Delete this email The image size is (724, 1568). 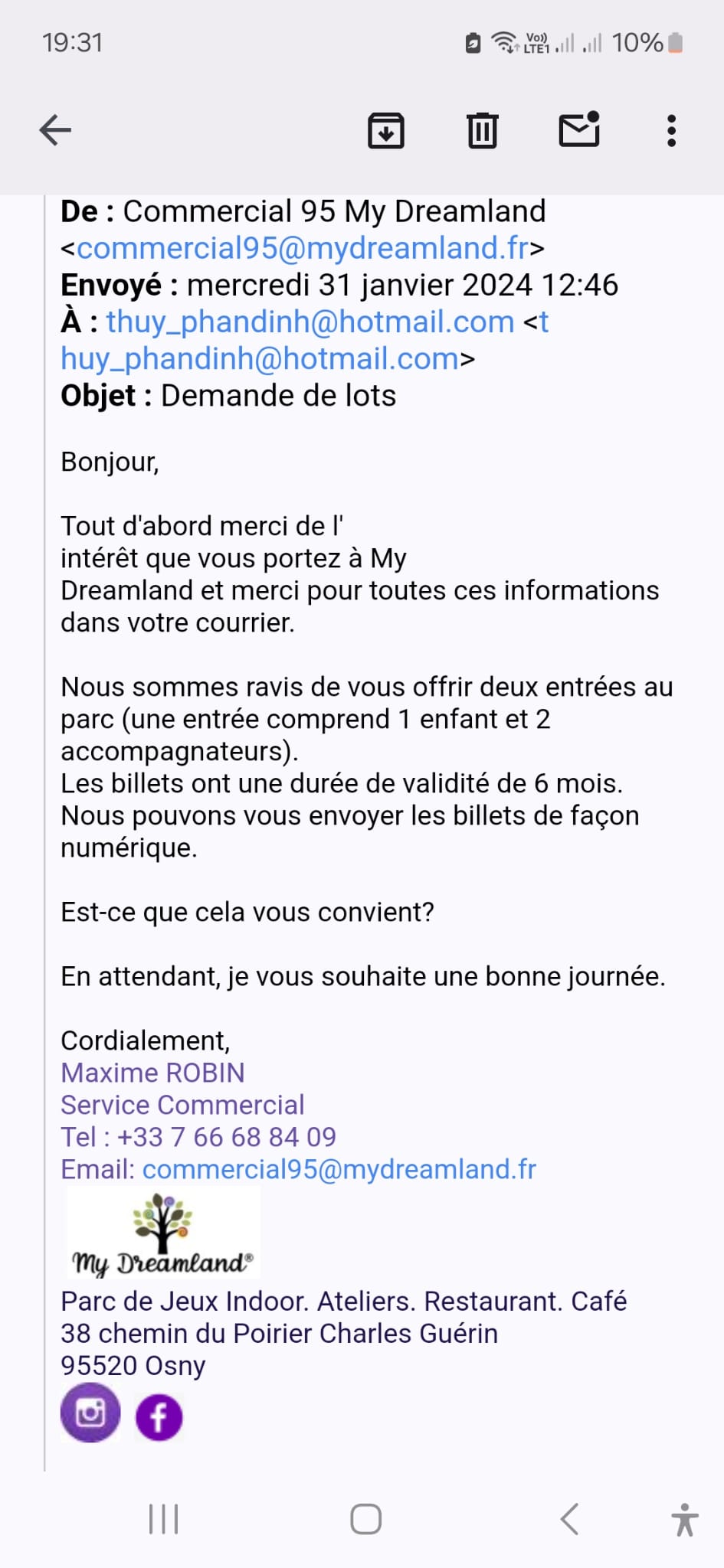point(483,130)
